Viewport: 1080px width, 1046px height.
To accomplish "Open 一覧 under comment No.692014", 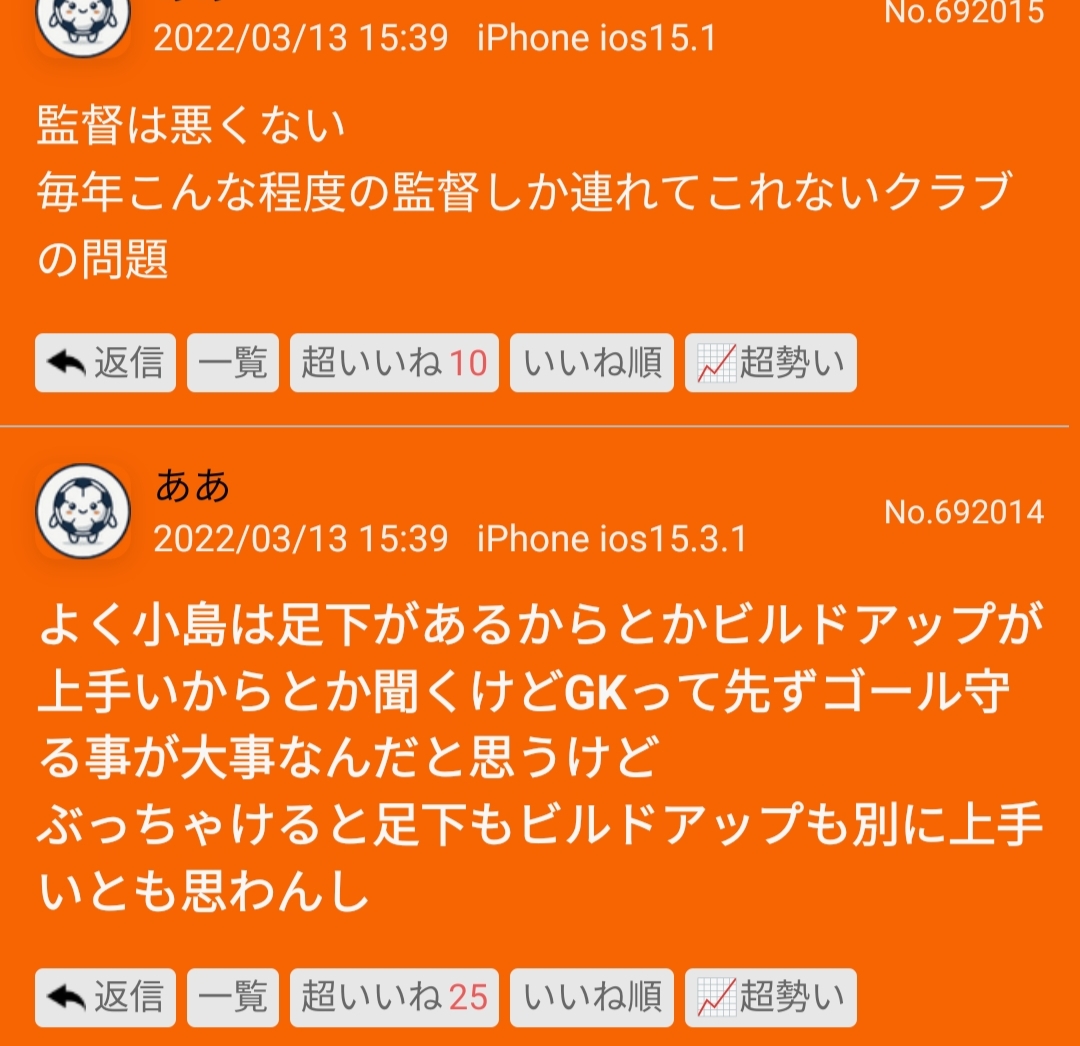I will click(233, 997).
